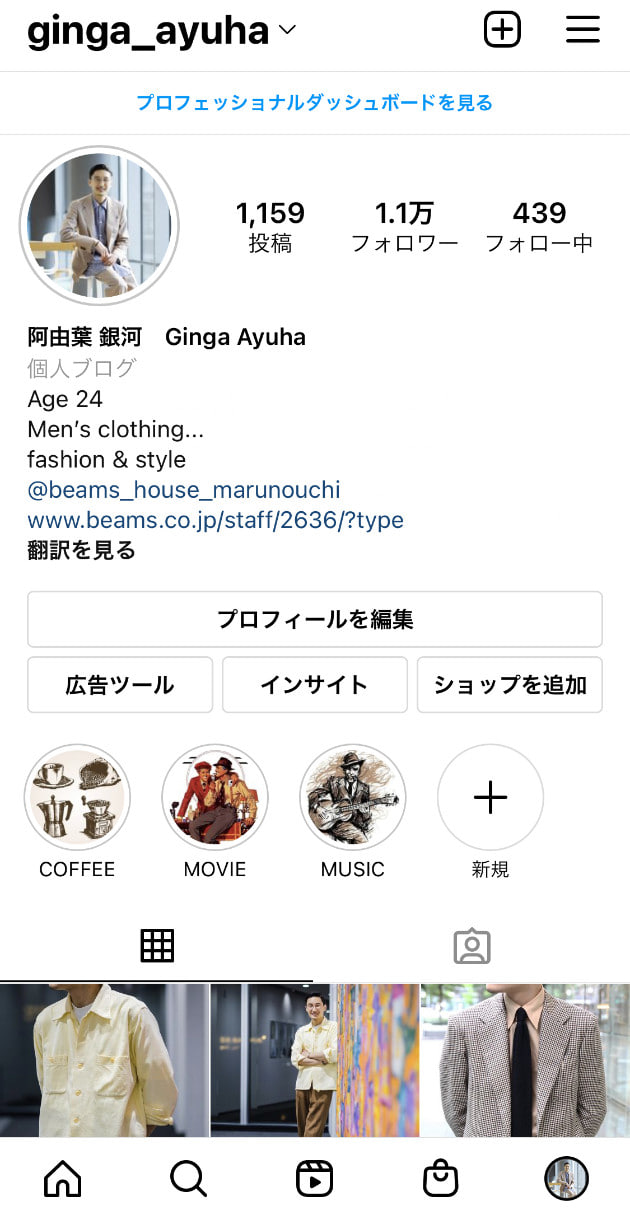Open the @beams_house_marunouchi profile link

183,490
